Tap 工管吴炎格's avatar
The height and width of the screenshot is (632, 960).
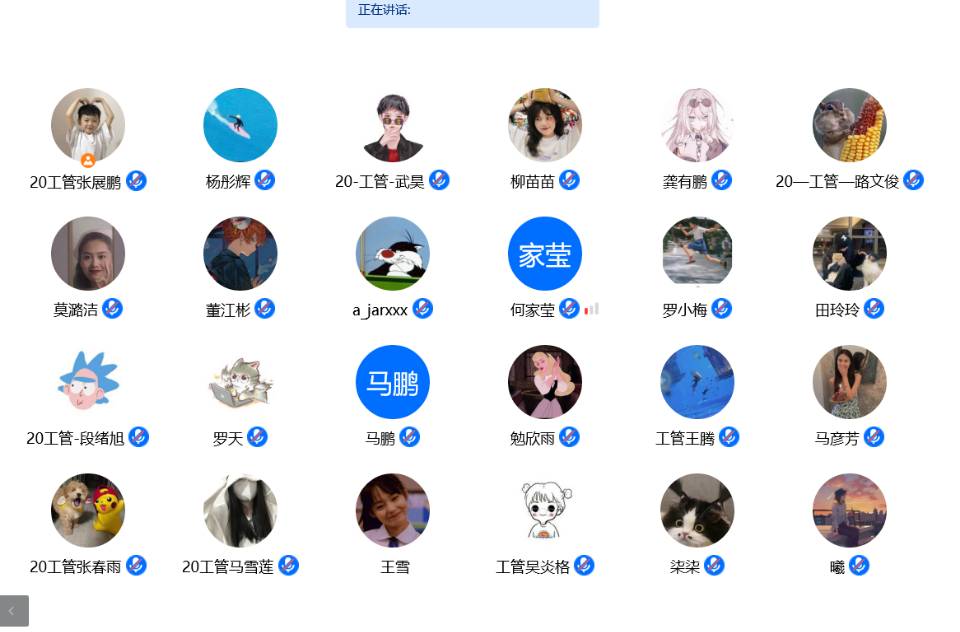click(545, 510)
